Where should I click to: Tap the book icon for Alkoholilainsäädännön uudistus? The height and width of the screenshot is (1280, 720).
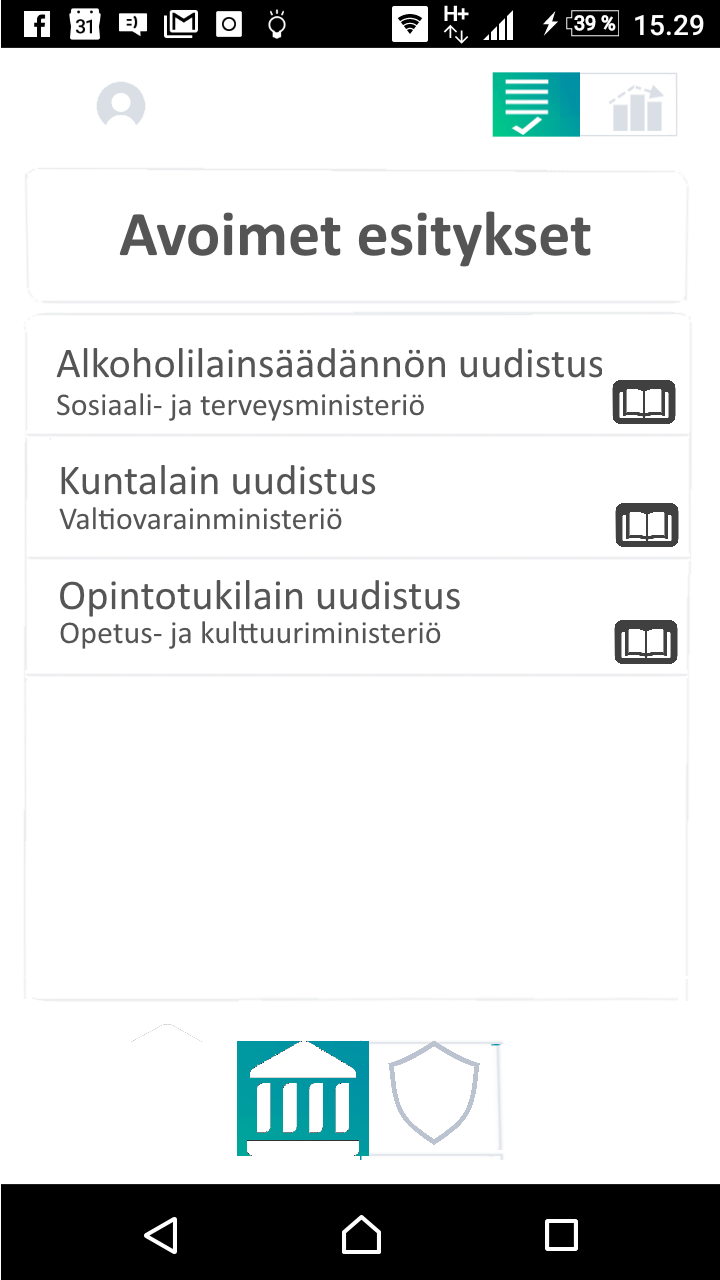click(x=644, y=403)
